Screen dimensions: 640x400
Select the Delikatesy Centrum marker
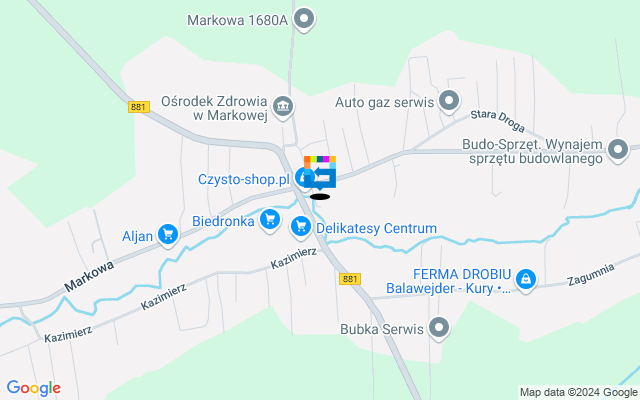pyautogui.click(x=300, y=228)
